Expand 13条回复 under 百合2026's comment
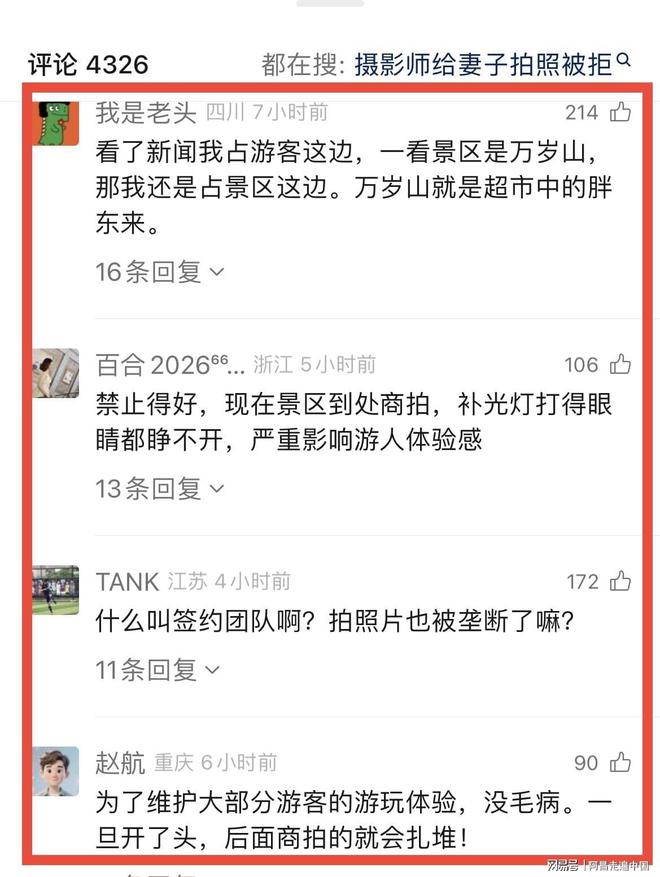The height and width of the screenshot is (877, 660). 159,489
